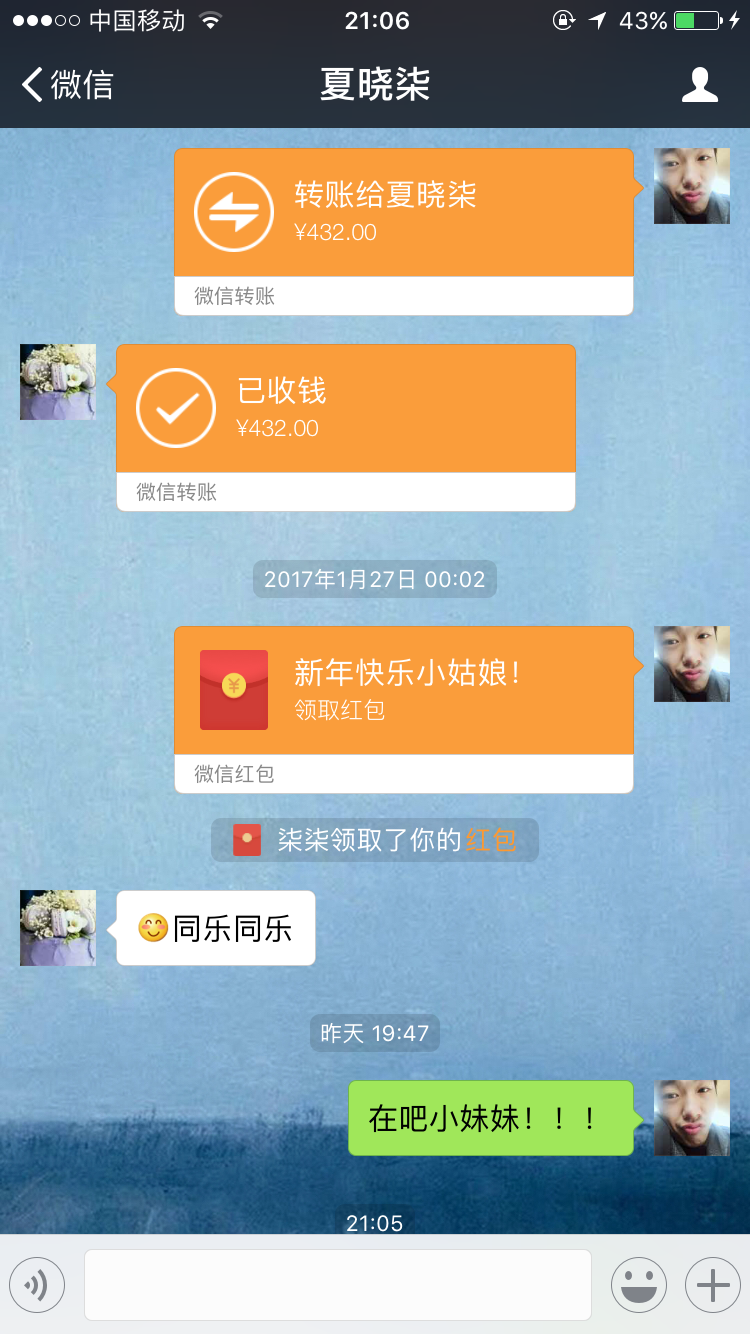This screenshot has width=750, height=1334.
Task: Open the emoji picker beside the input field
Action: [639, 1284]
